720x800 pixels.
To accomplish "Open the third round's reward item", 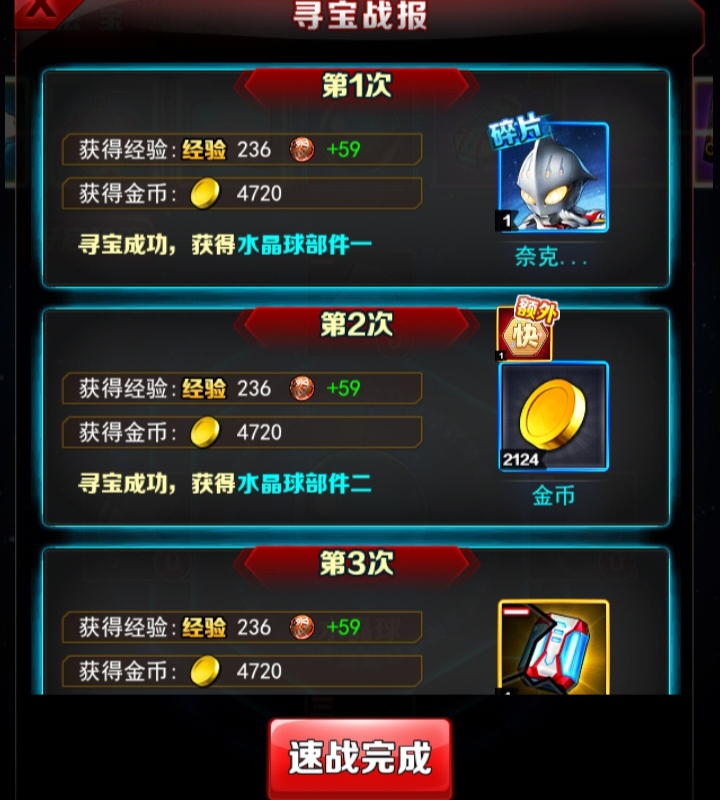I will 552,648.
